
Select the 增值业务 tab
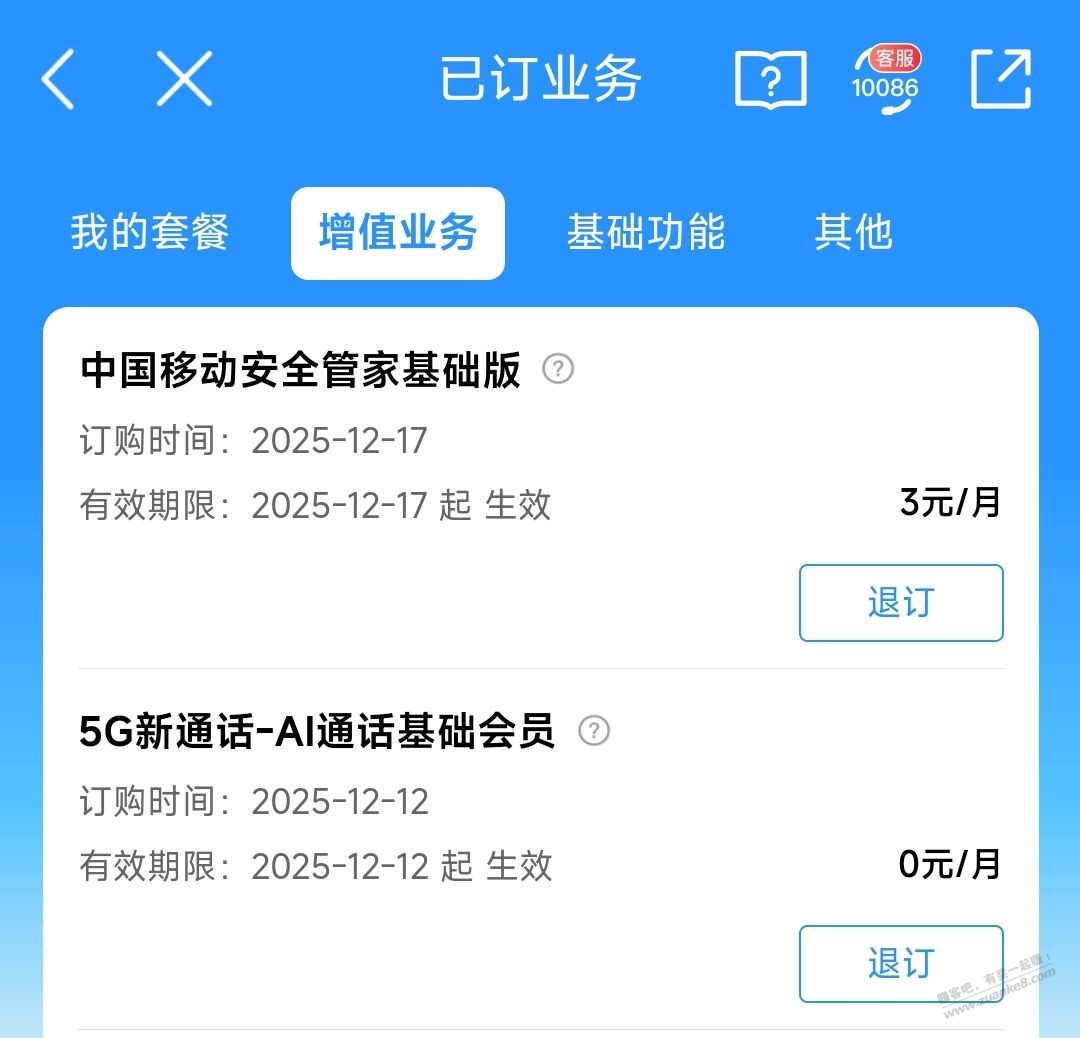[x=398, y=233]
